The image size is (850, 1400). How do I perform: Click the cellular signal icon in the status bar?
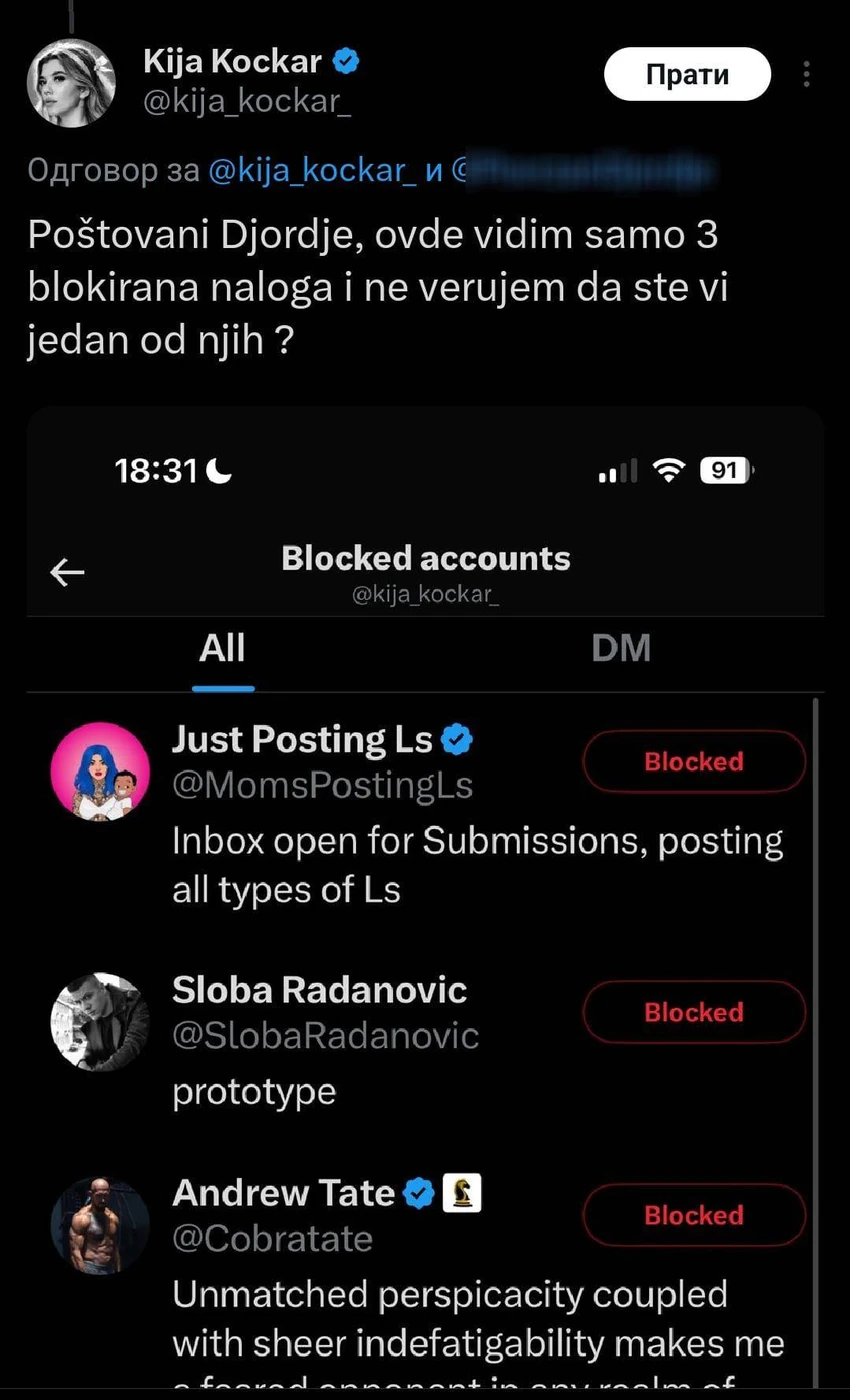(616, 469)
